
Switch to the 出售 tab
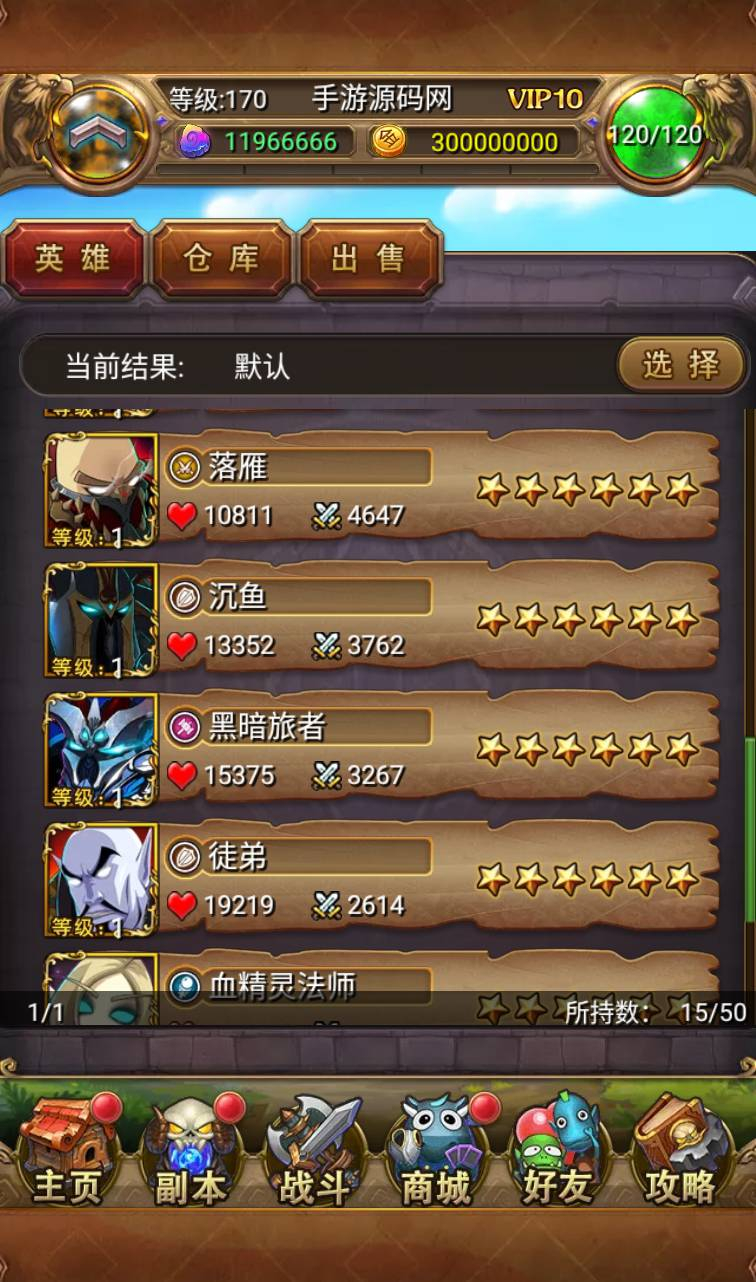[370, 259]
